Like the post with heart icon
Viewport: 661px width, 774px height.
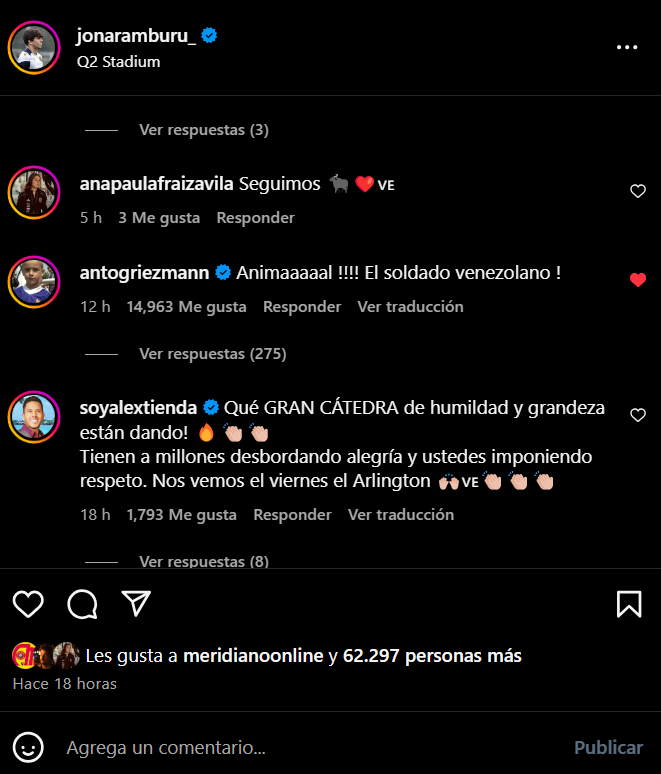28,603
